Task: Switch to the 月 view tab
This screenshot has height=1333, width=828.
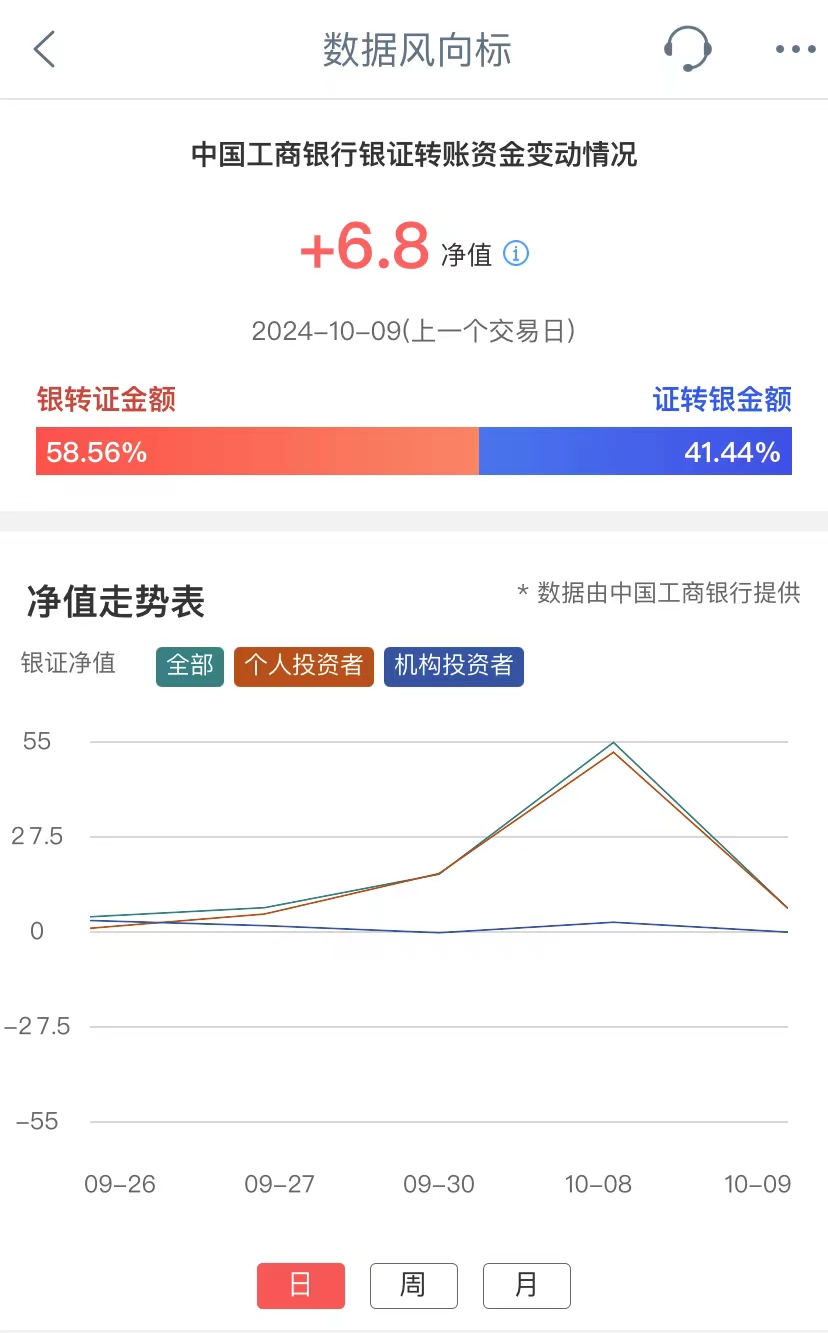Action: click(526, 1285)
